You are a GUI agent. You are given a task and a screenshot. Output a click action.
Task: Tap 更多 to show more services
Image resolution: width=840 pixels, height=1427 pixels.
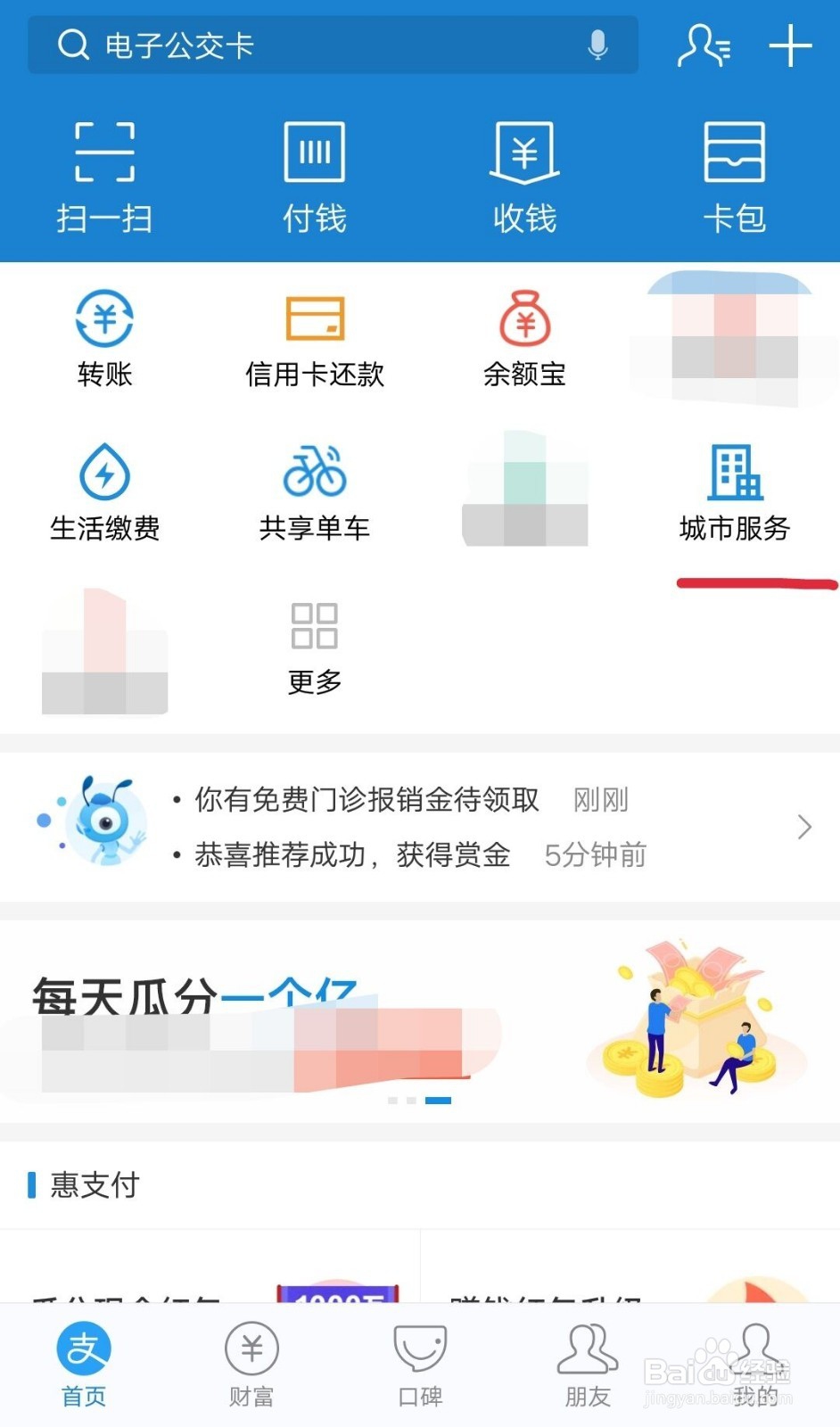coord(314,647)
